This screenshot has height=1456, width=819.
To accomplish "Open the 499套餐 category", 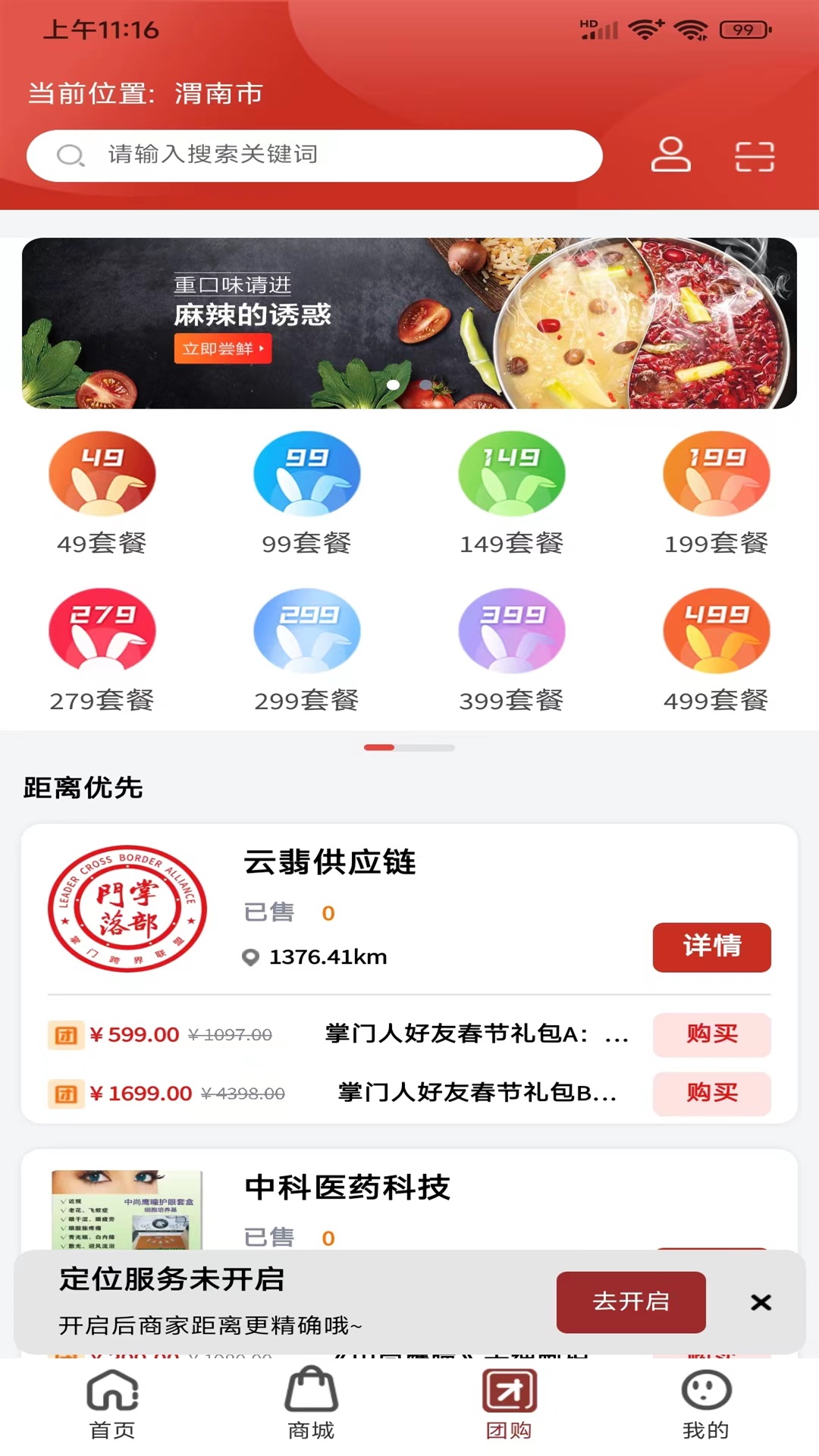I will click(717, 651).
